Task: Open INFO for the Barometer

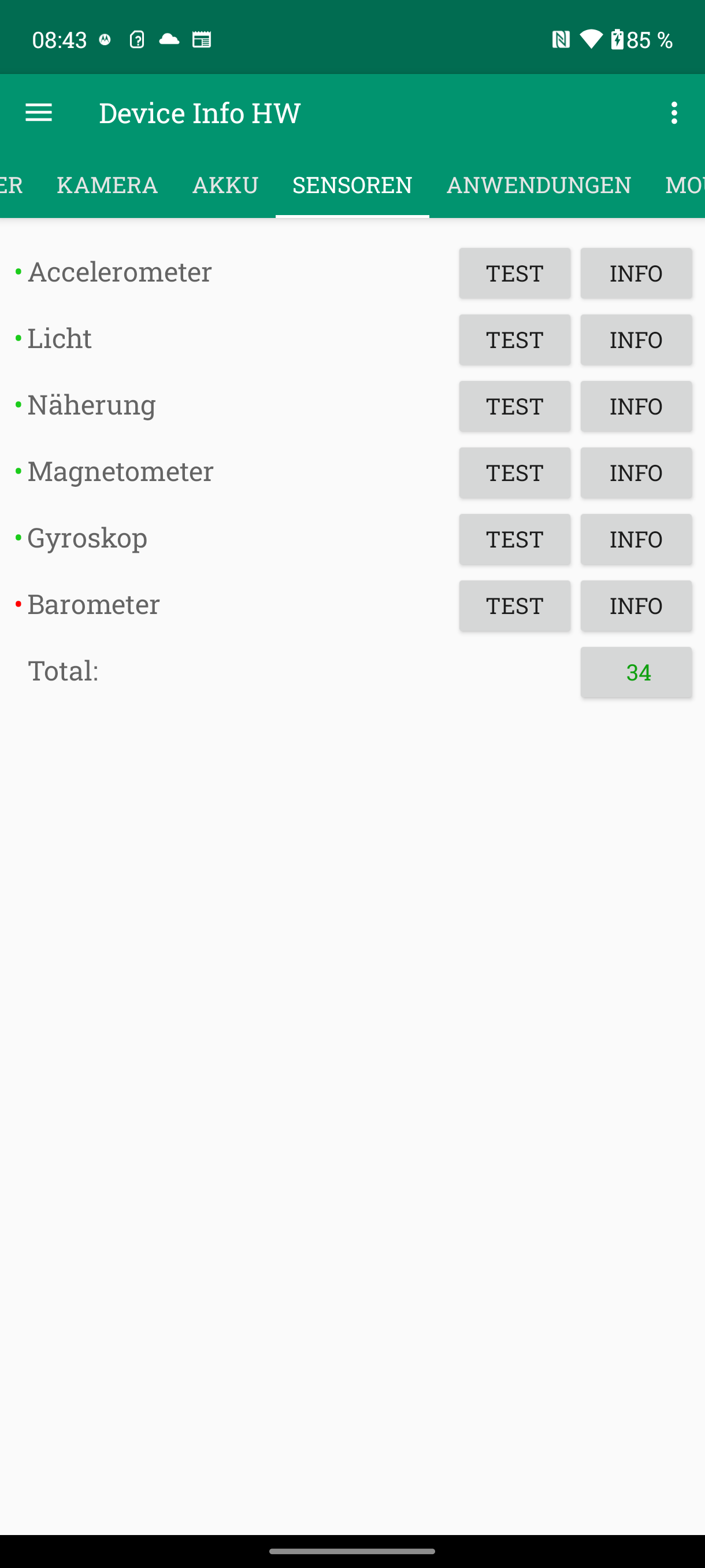Action: tap(636, 606)
